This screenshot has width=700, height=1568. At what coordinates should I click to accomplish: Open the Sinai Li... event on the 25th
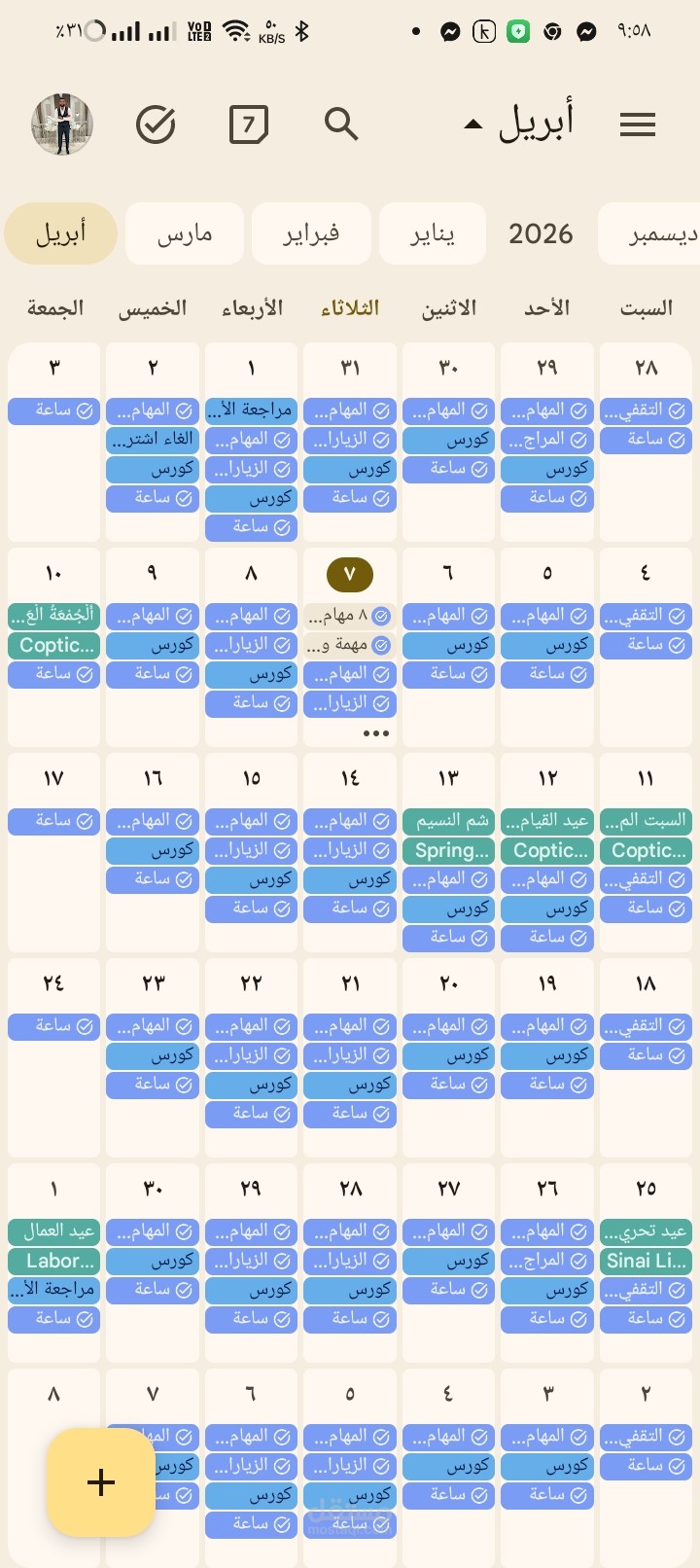coord(647,1261)
